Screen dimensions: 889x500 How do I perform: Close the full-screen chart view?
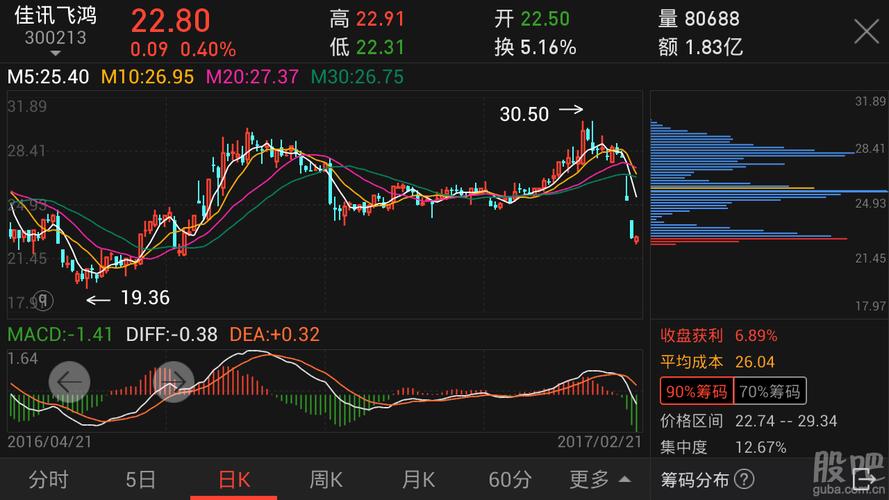pos(865,32)
